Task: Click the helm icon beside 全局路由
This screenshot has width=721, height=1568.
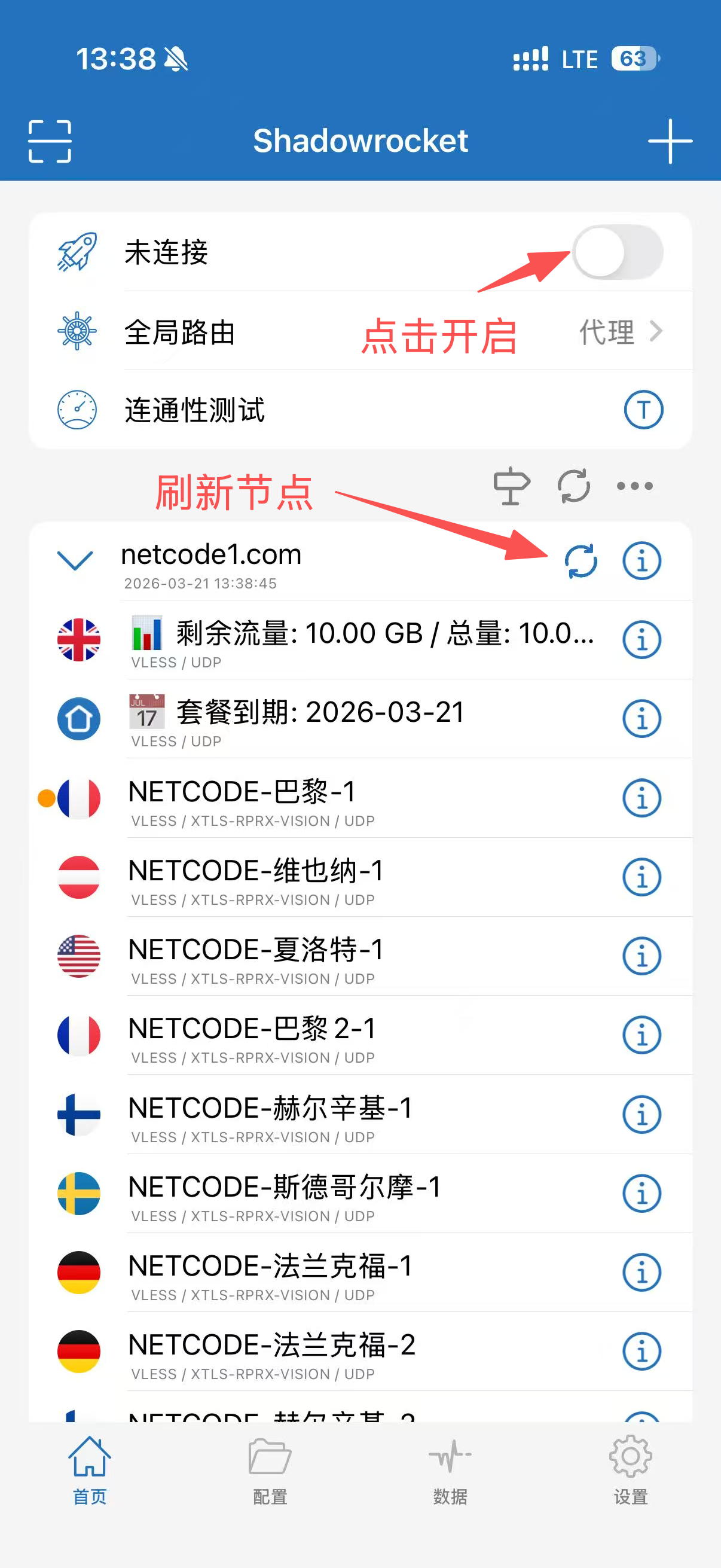Action: [x=77, y=332]
